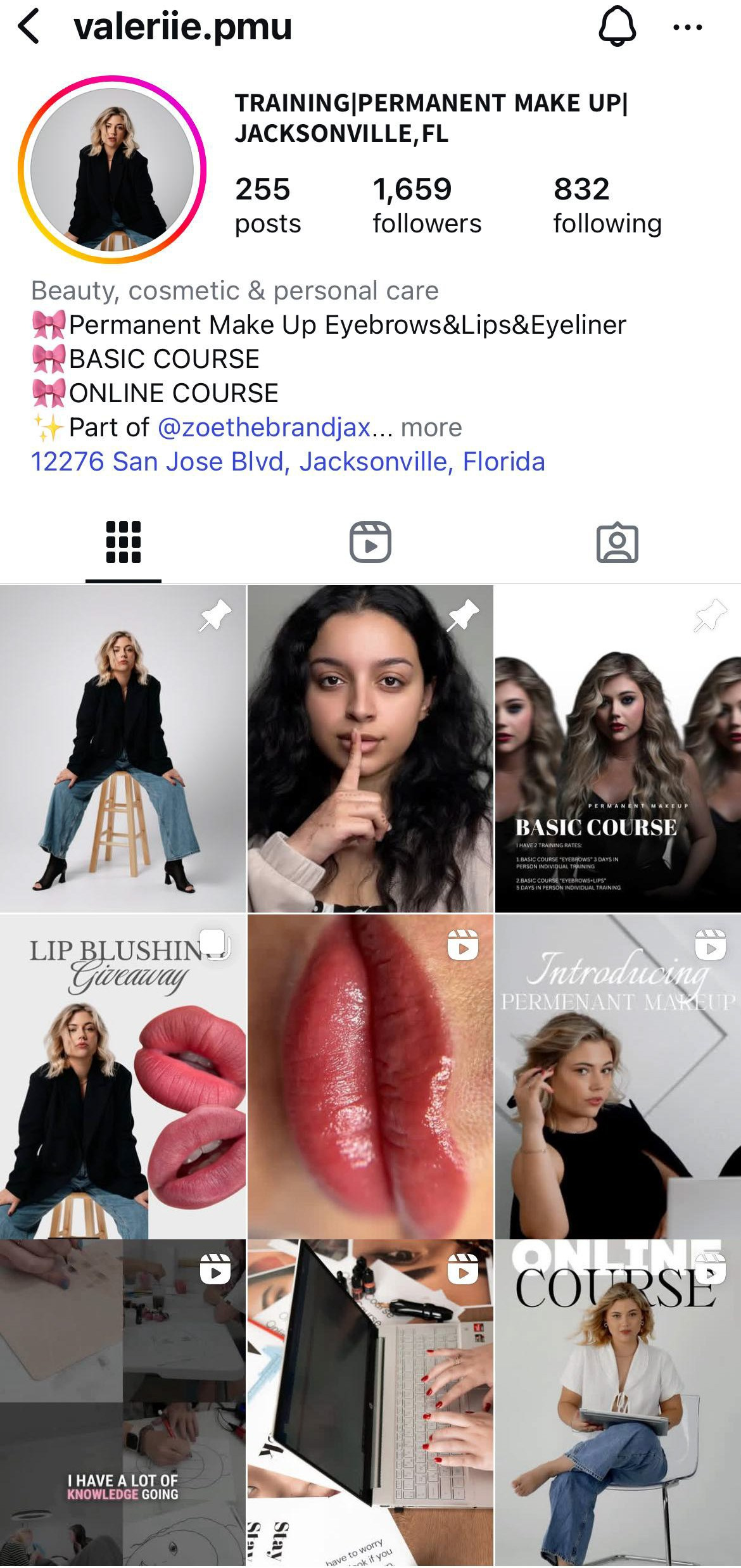
Task: Open pinned post with finger on lips
Action: tap(370, 749)
